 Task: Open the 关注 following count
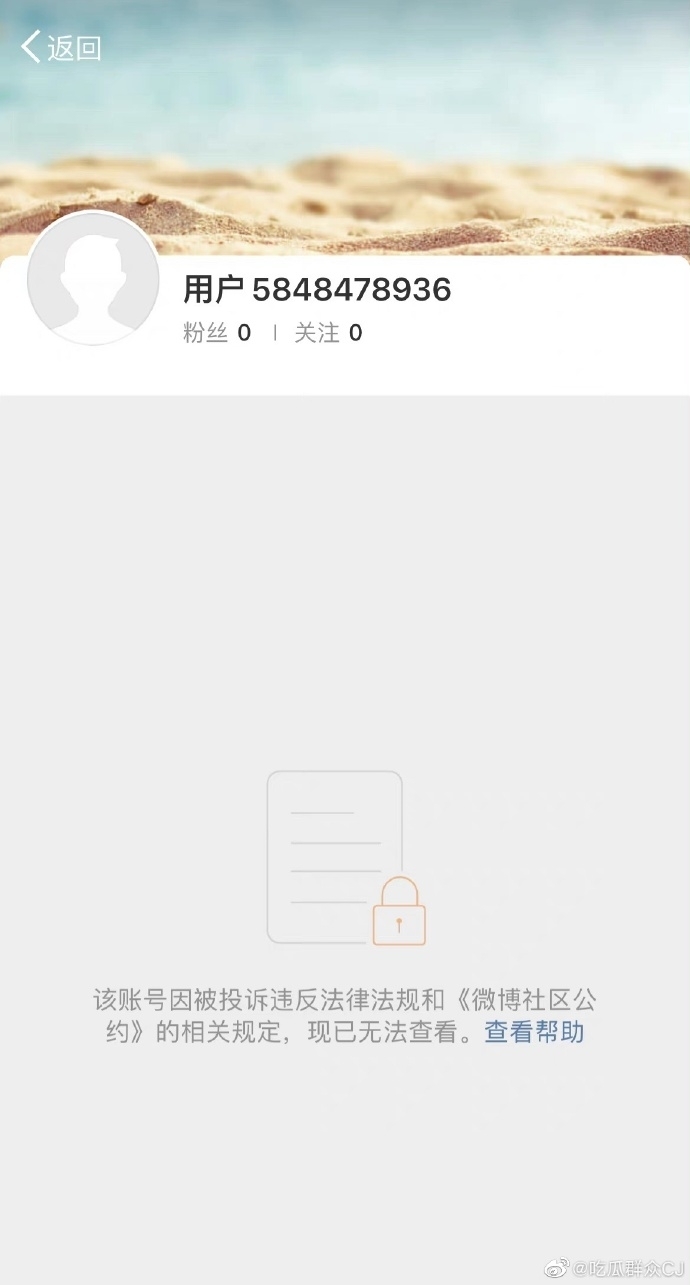pyautogui.click(x=328, y=333)
